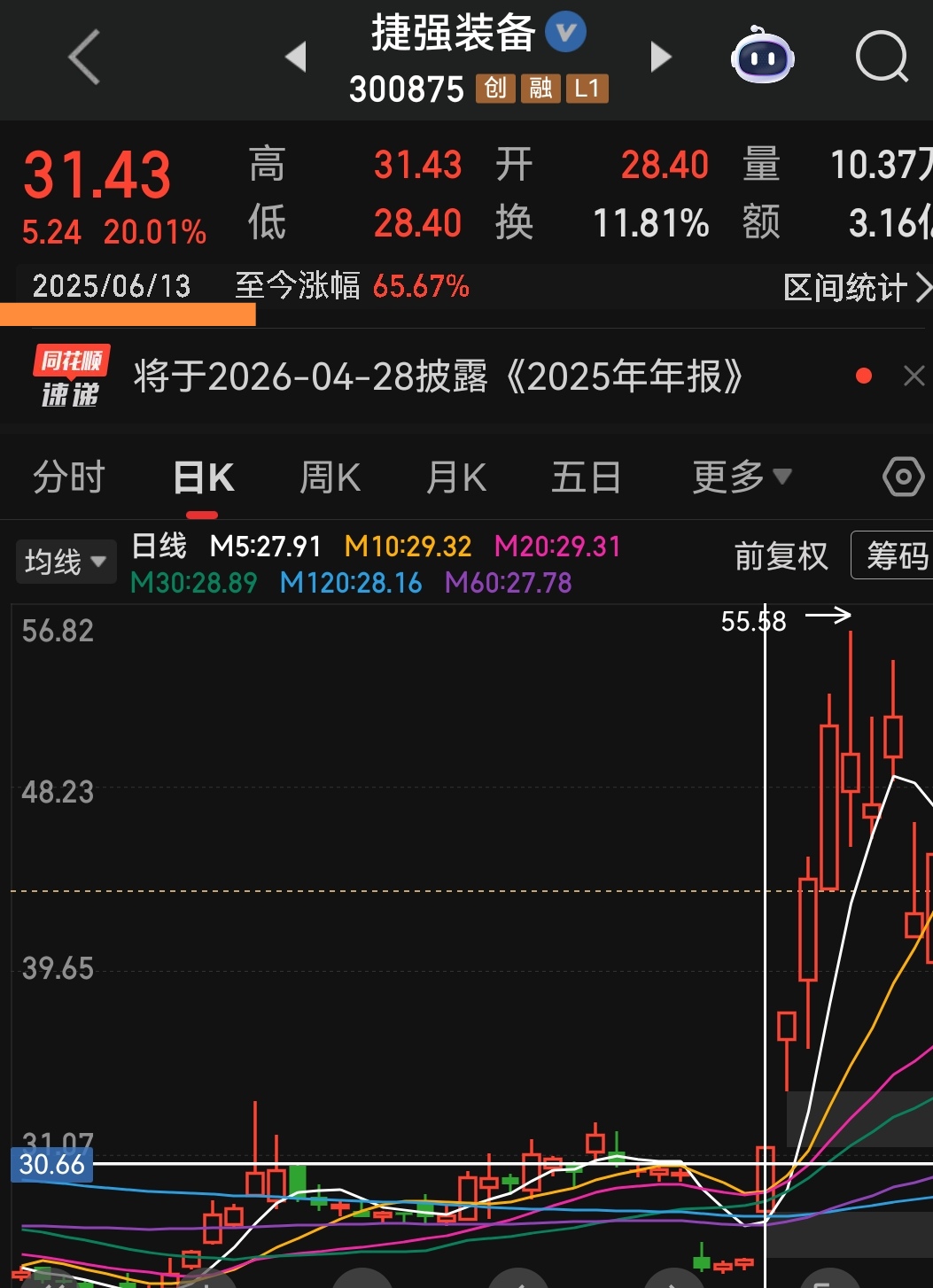
Task: Switch to the 五日 chart tab
Action: coord(586,478)
